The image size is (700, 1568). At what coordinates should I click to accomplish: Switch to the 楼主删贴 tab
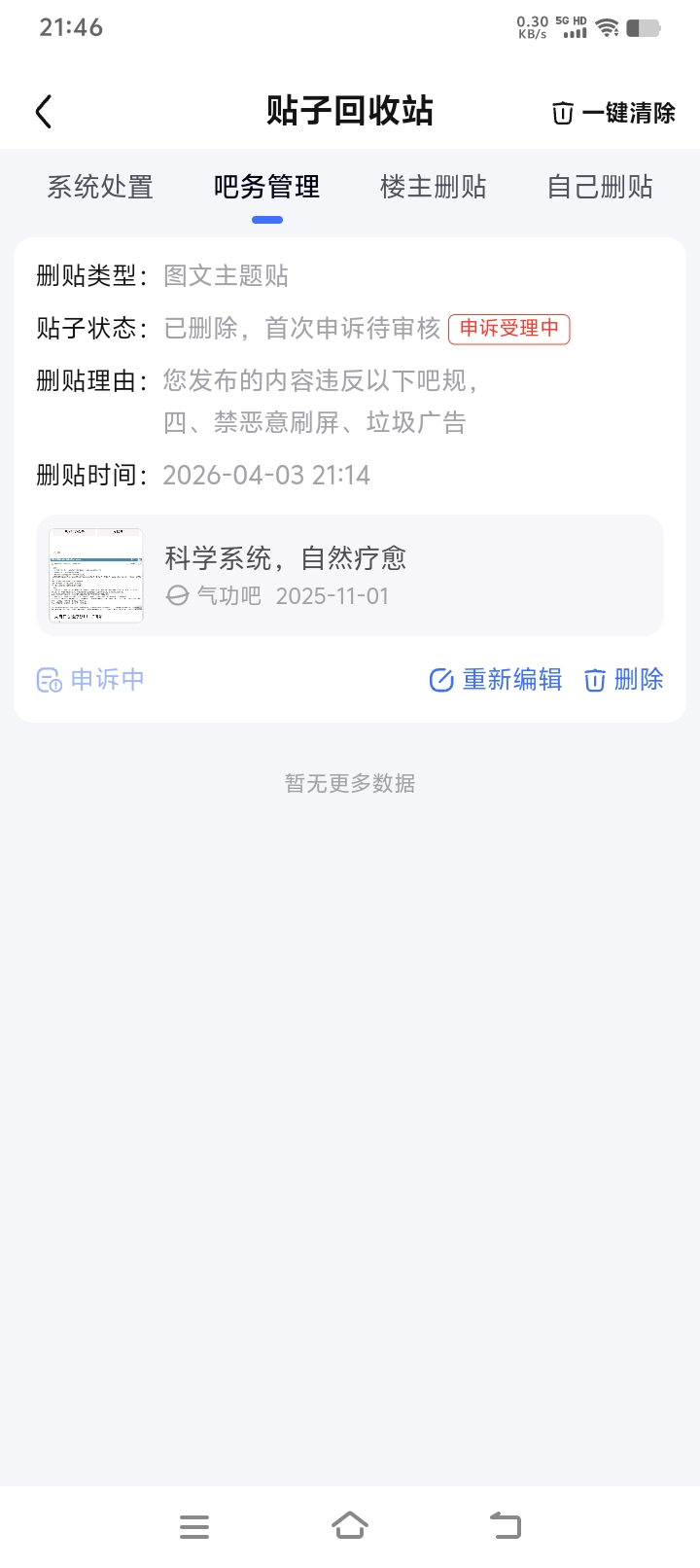coord(434,187)
